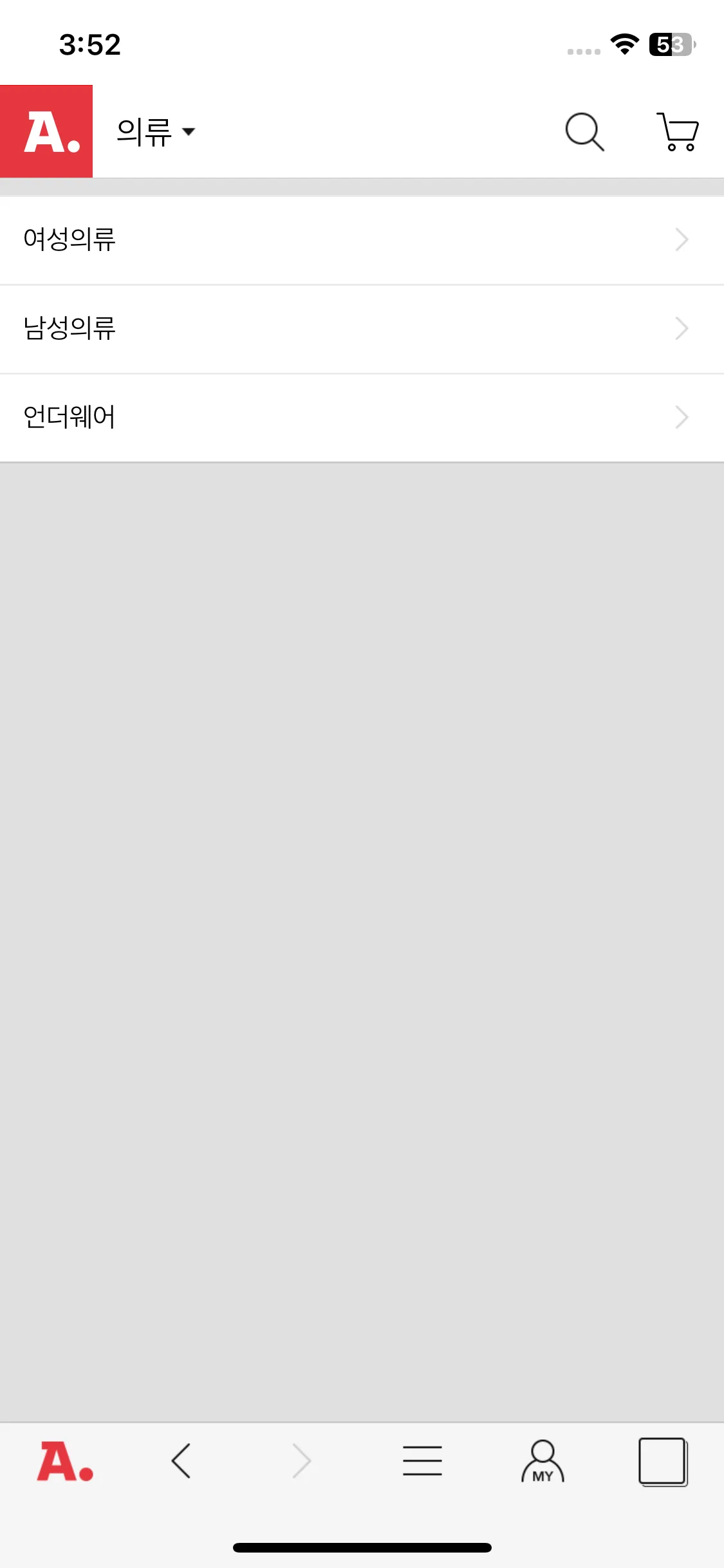Expand the 의류 category dropdown

point(155,132)
